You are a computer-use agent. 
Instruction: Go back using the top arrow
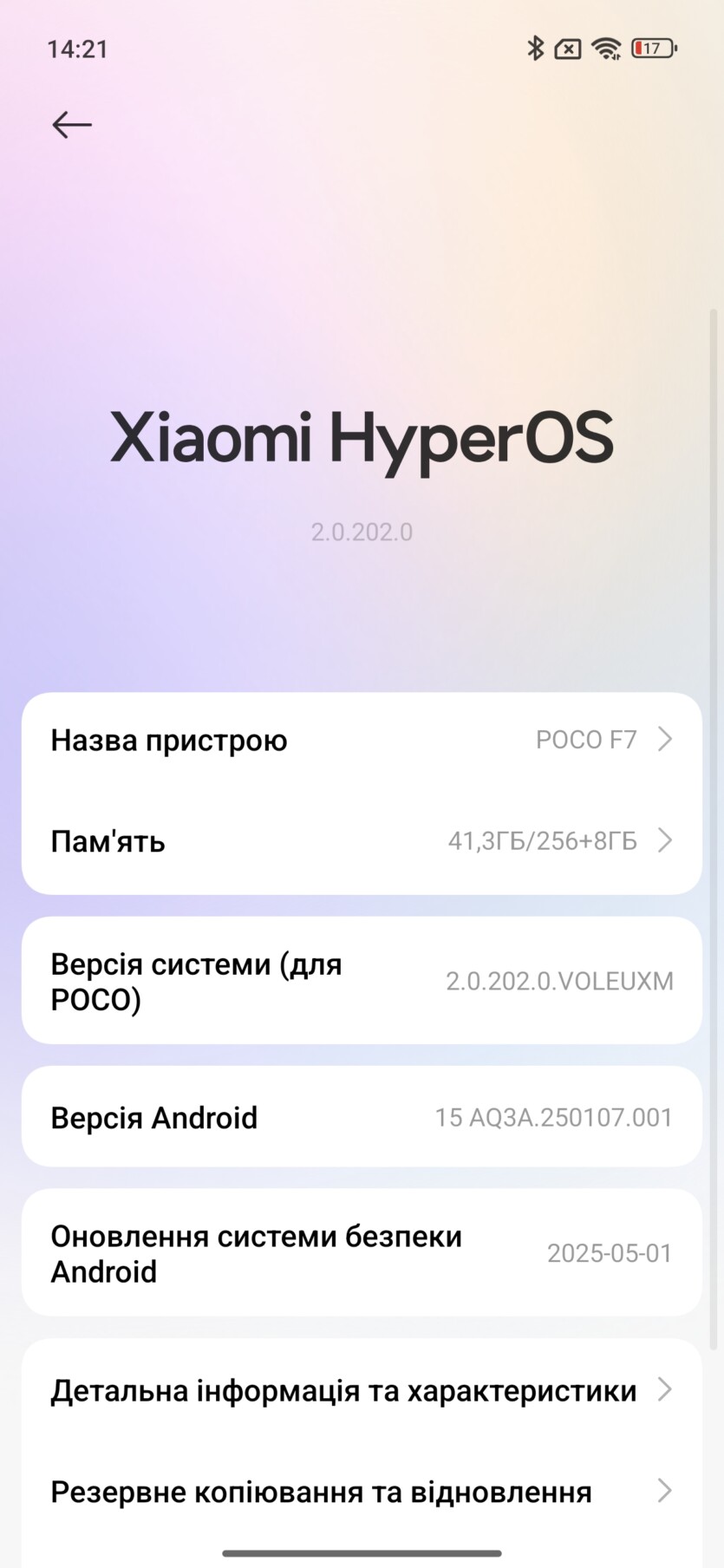(72, 125)
